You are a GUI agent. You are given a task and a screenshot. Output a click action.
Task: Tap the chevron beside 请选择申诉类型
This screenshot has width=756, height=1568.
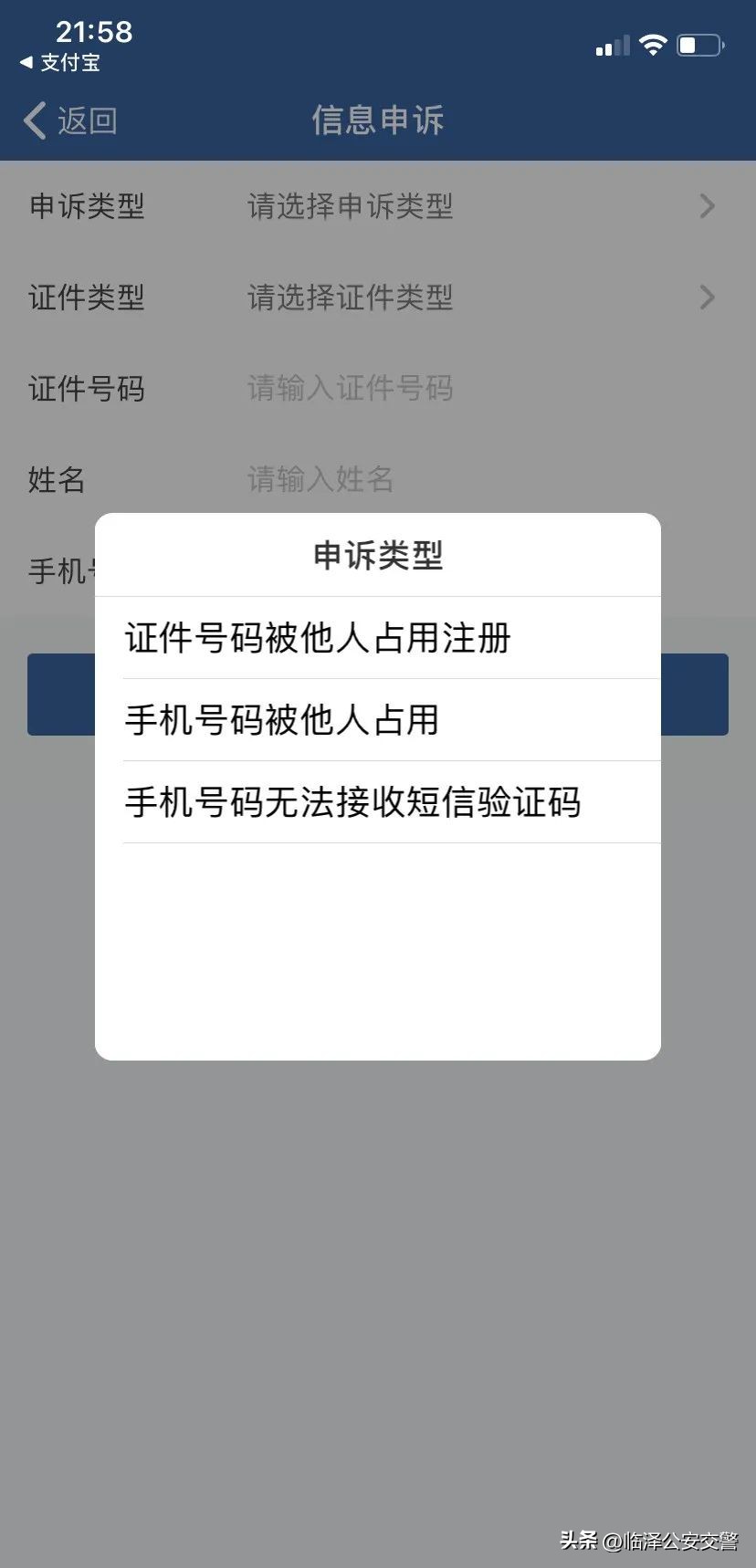[706, 207]
